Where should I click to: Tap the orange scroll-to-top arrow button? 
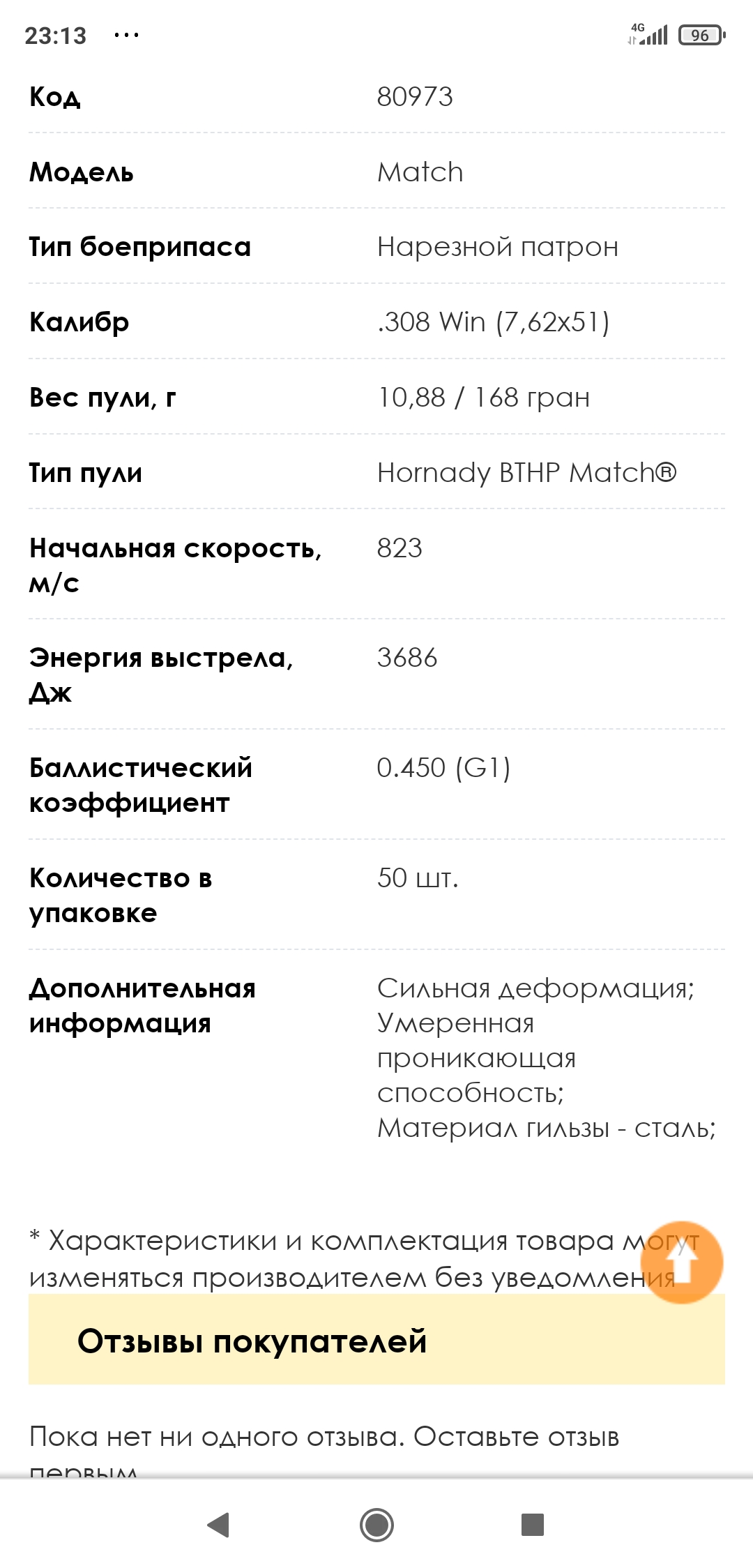[682, 1262]
